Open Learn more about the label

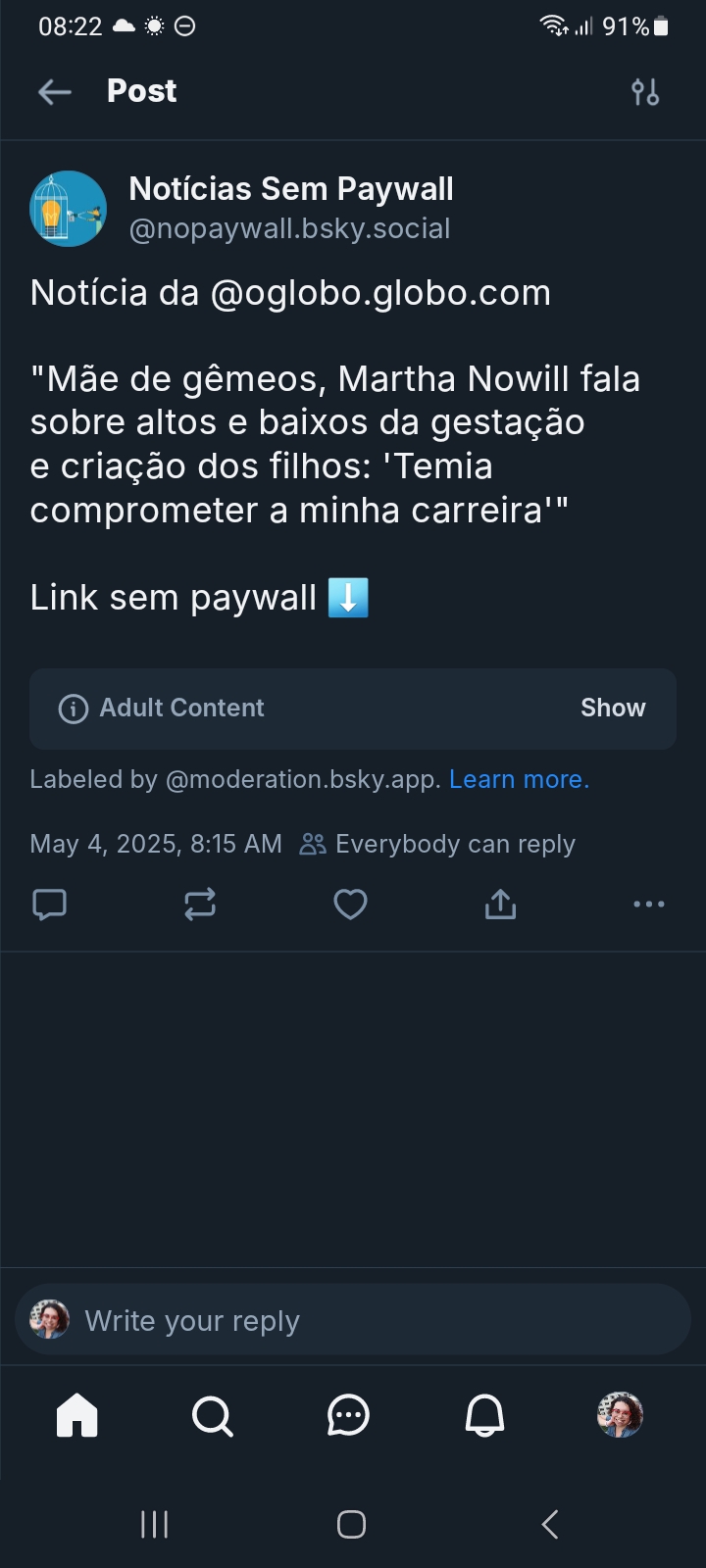[519, 779]
